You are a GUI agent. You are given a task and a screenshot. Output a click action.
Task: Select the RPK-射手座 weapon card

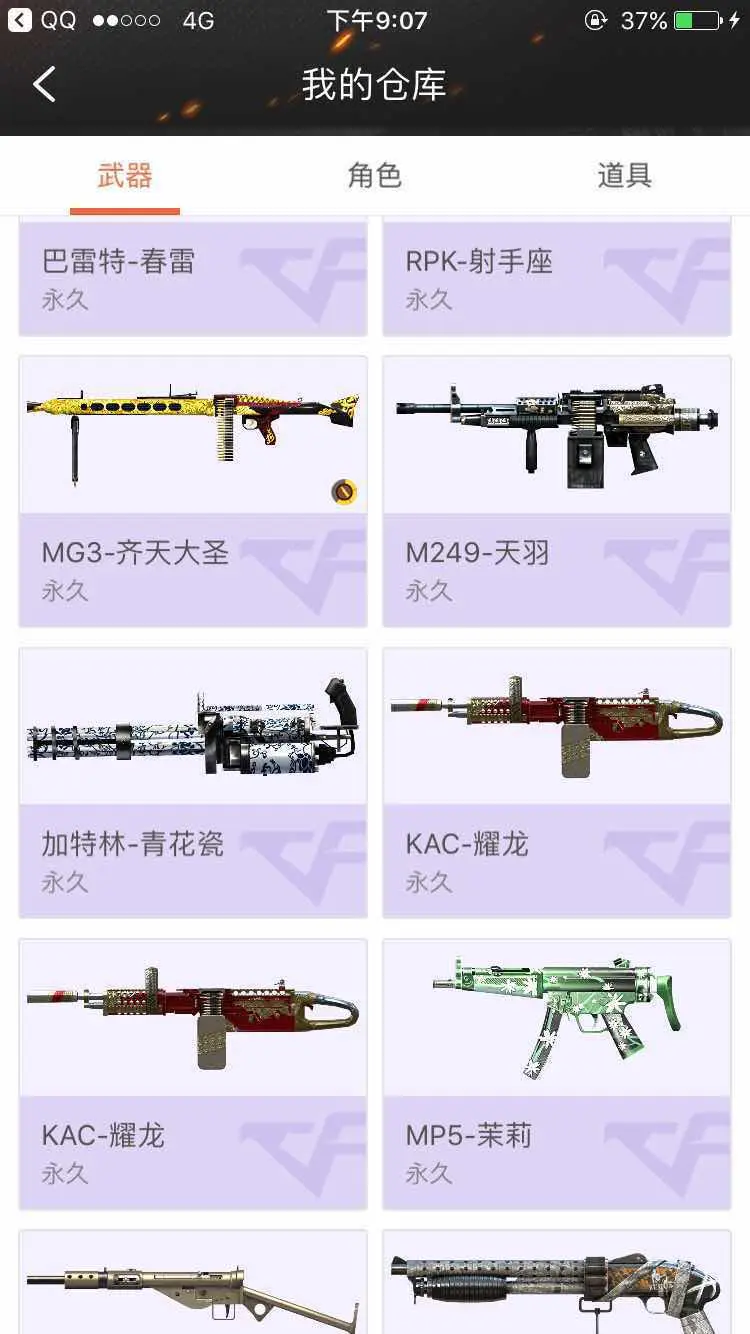point(557,278)
